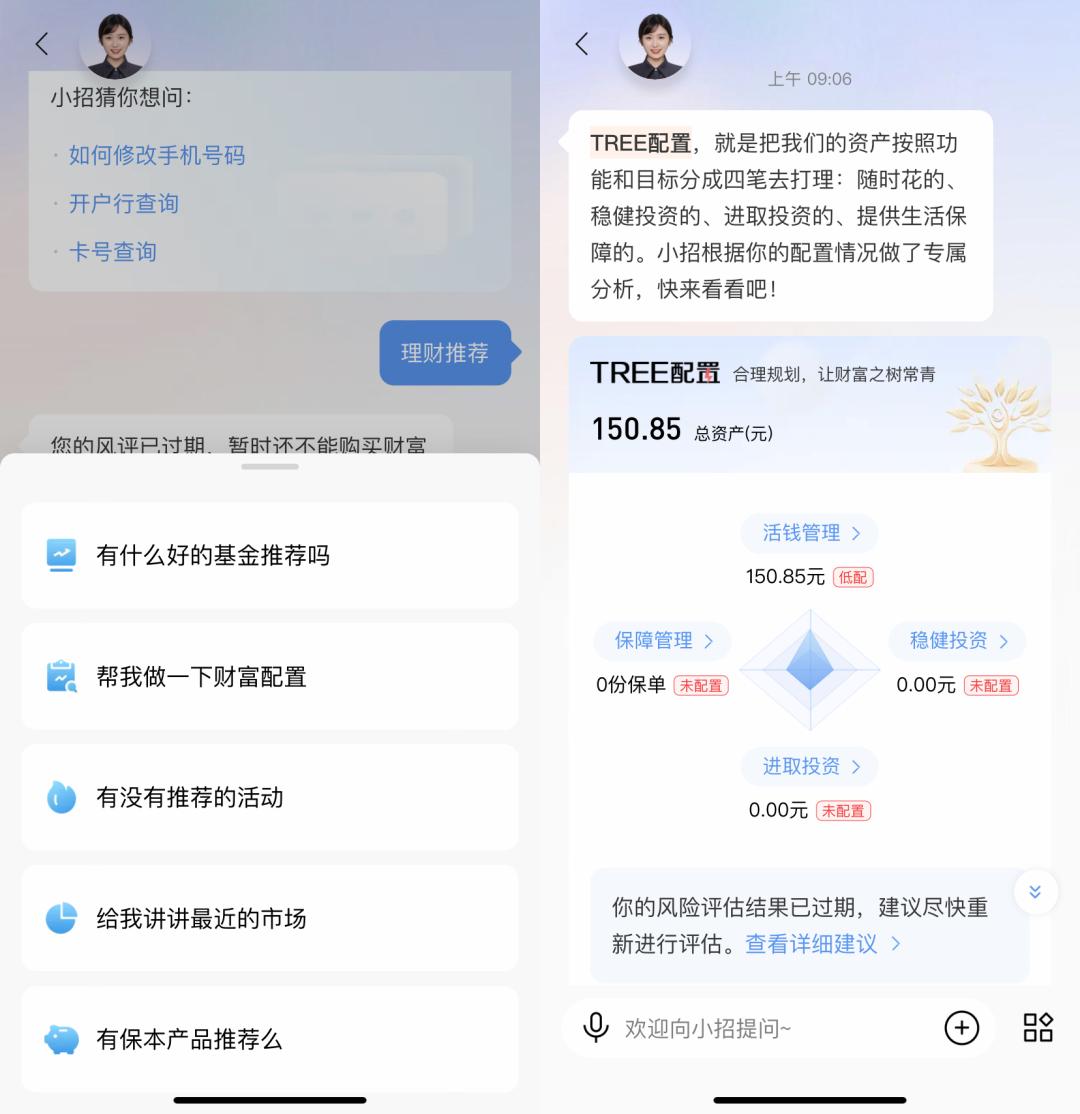1080x1114 pixels.
Task: Open 稳健投资 details
Action: (x=958, y=641)
